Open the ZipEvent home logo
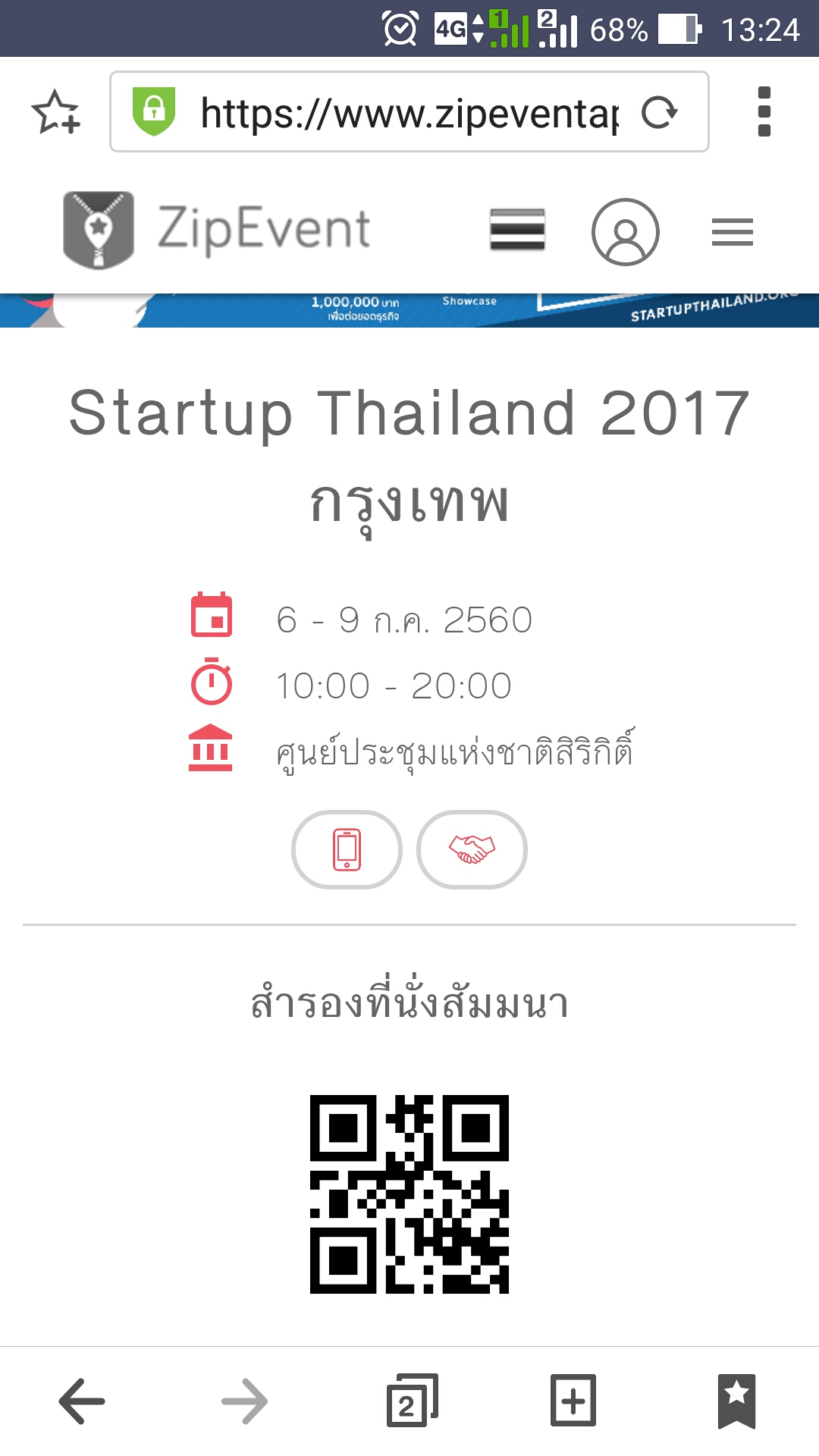Screen dimensions: 819x1456 (216, 230)
